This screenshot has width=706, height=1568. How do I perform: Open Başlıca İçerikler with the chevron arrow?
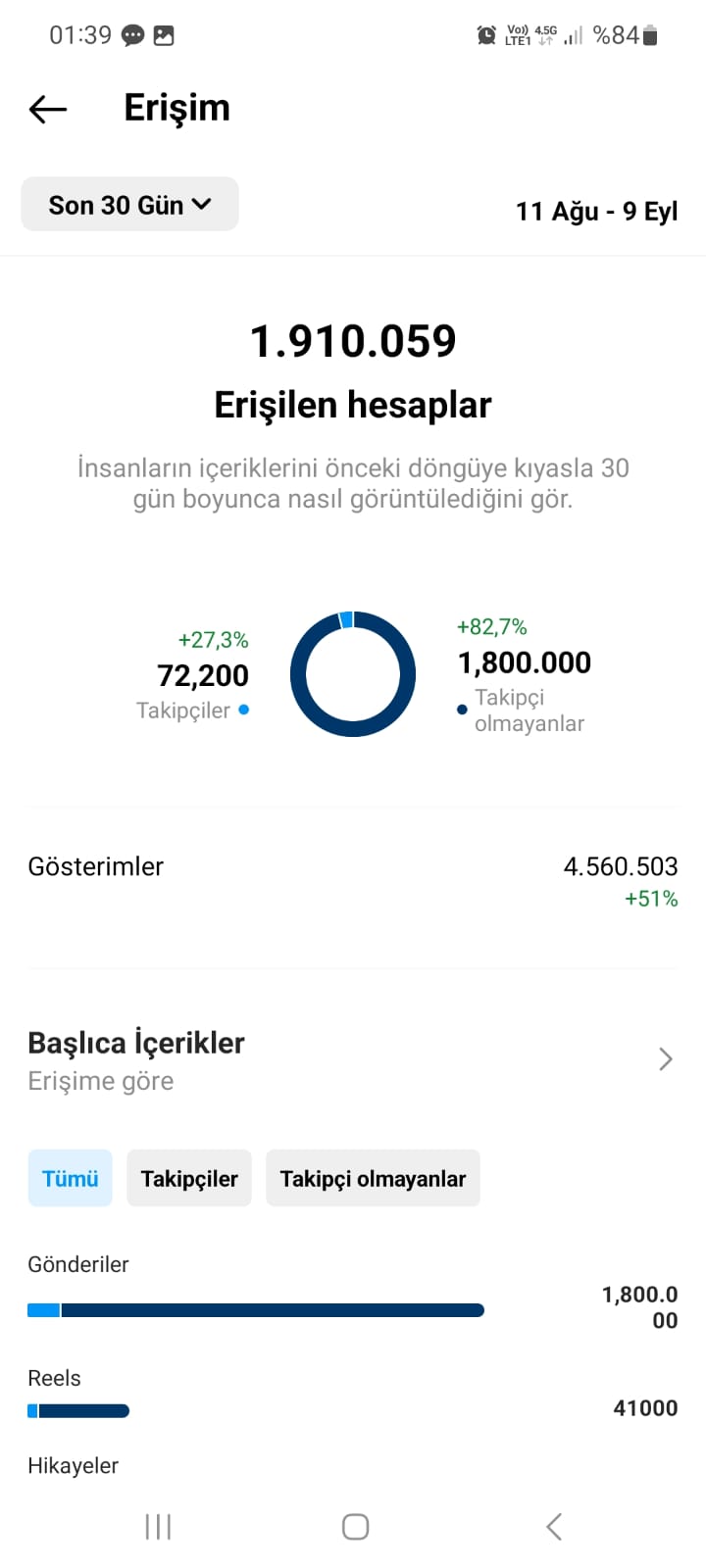[666, 1058]
